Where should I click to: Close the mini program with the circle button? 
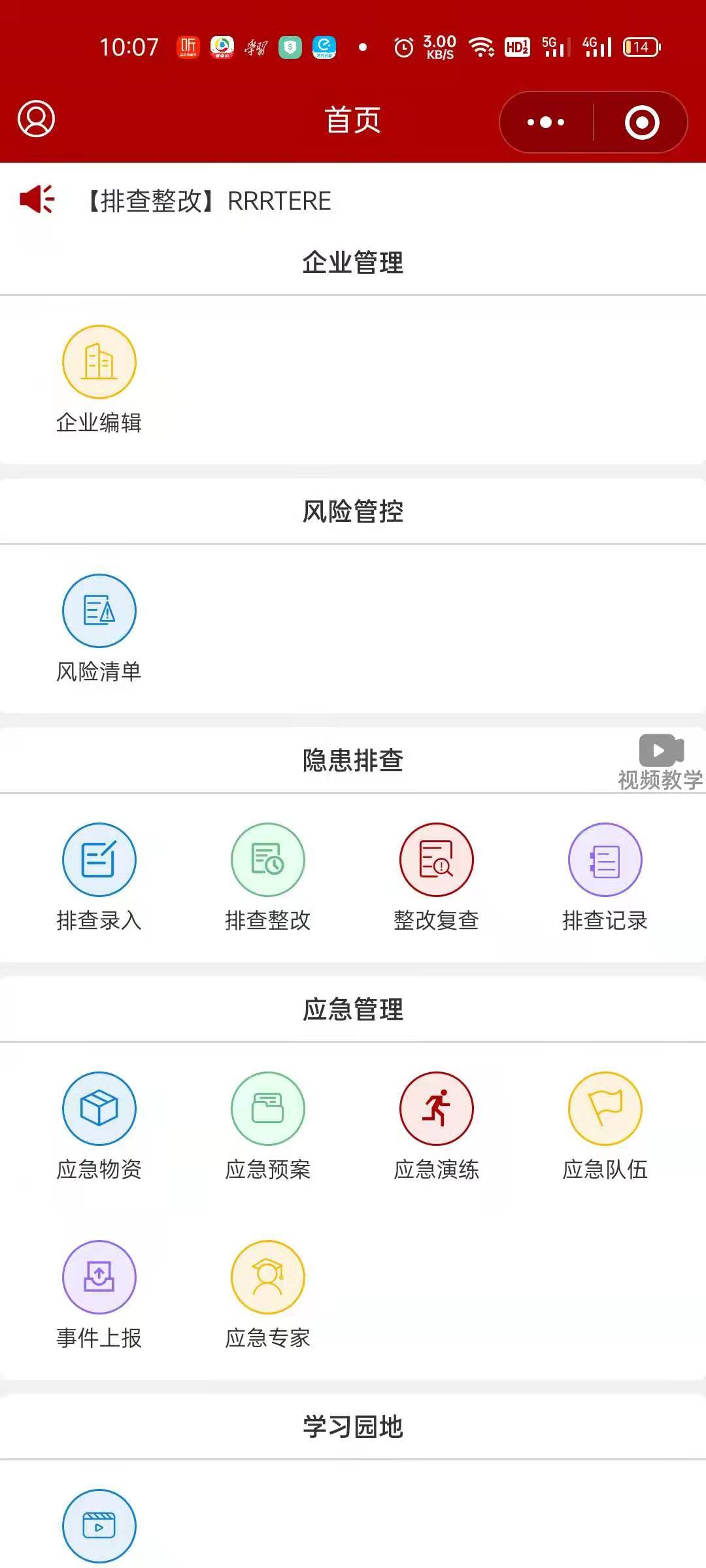(x=642, y=122)
